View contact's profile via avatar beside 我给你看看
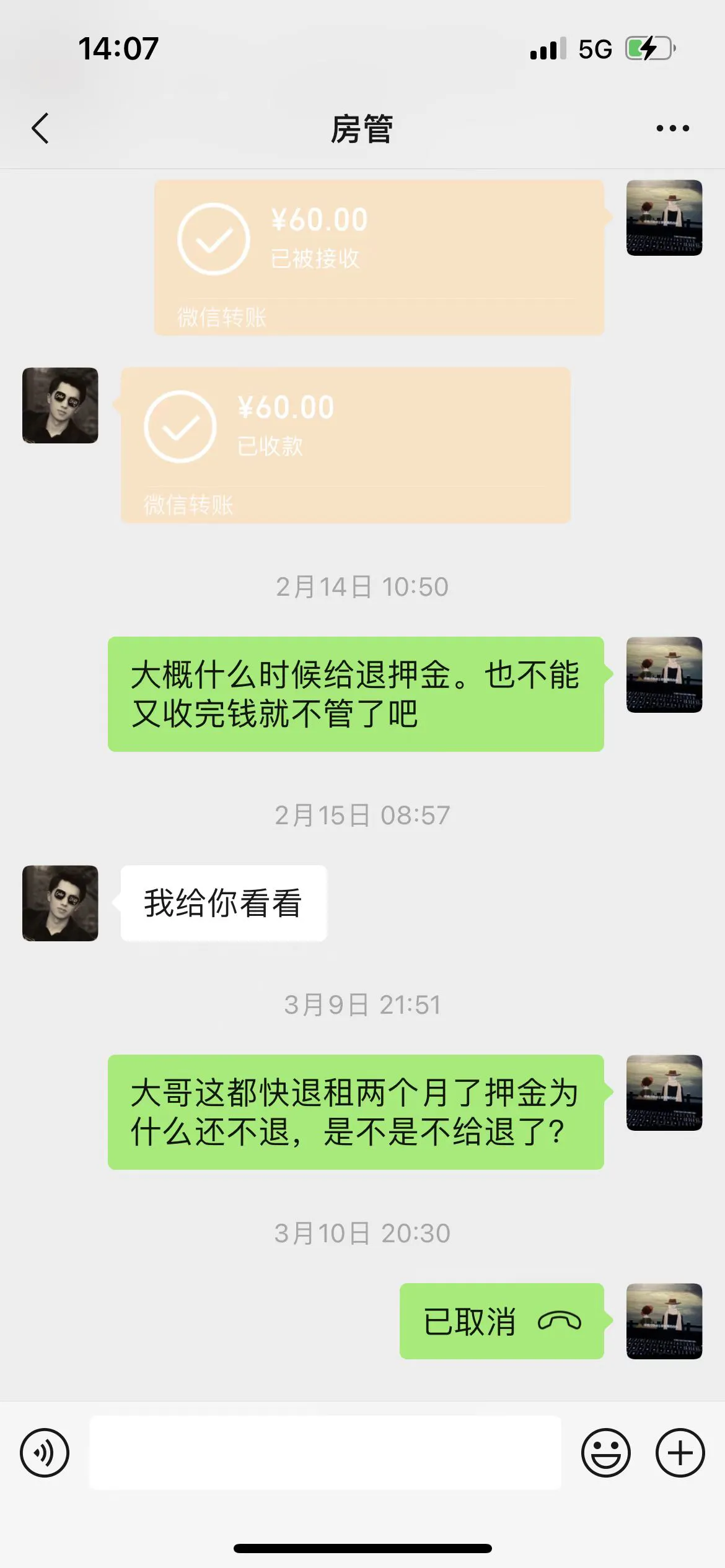The height and width of the screenshot is (1568, 725). (x=60, y=903)
